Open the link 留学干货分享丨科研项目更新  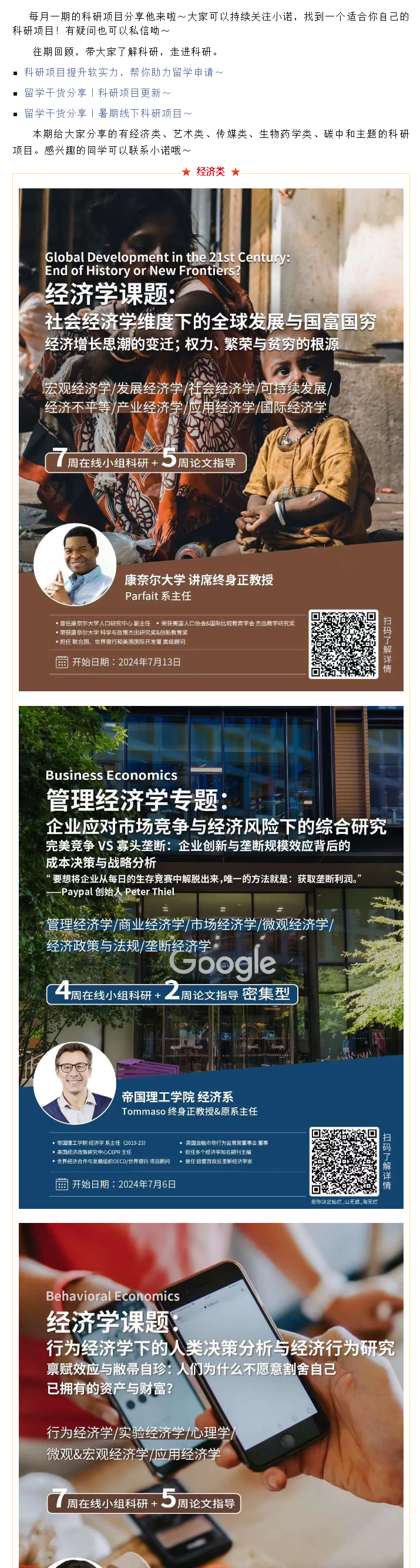[x=98, y=93]
